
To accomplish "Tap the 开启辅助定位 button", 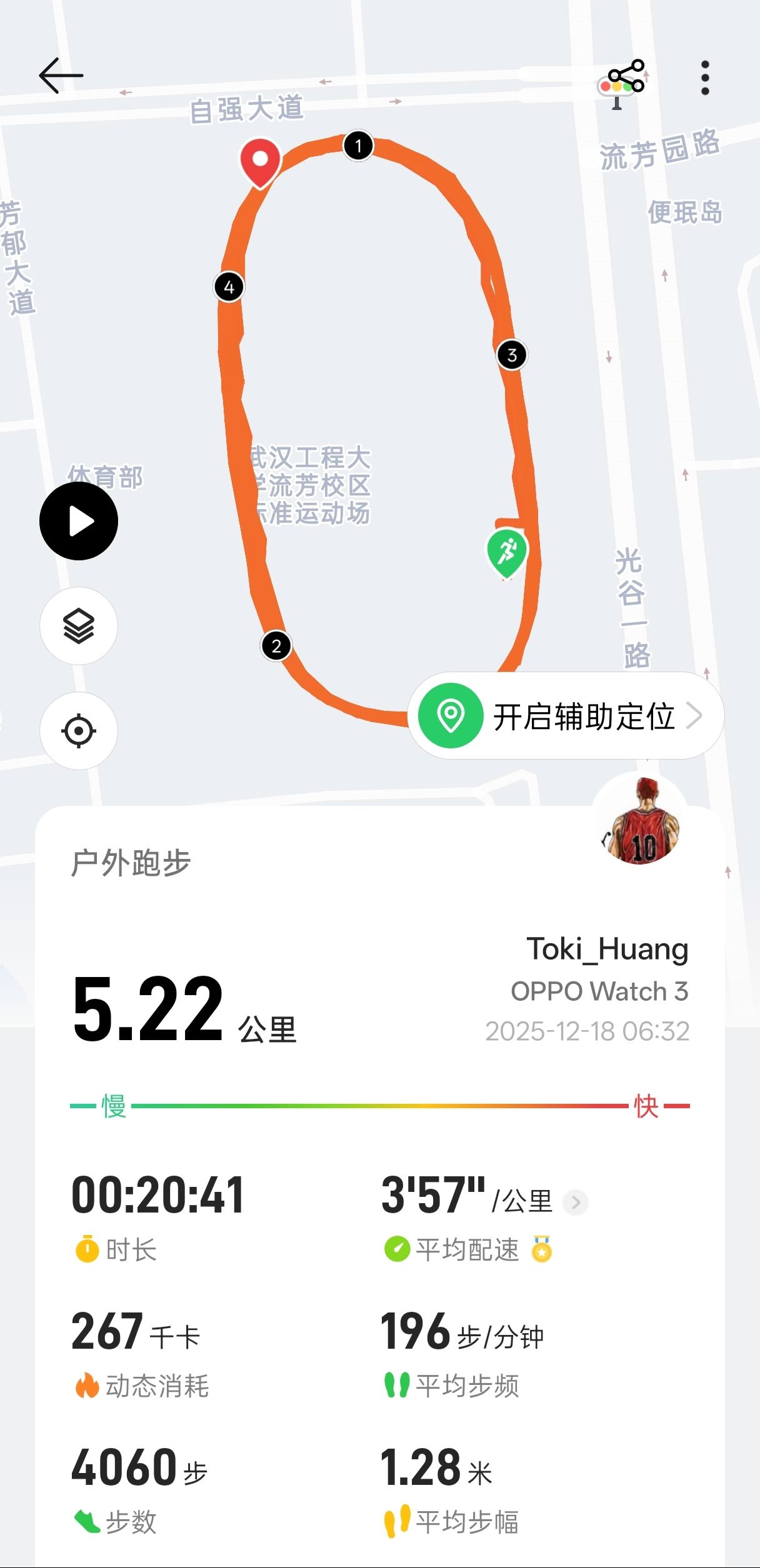I will tap(566, 716).
